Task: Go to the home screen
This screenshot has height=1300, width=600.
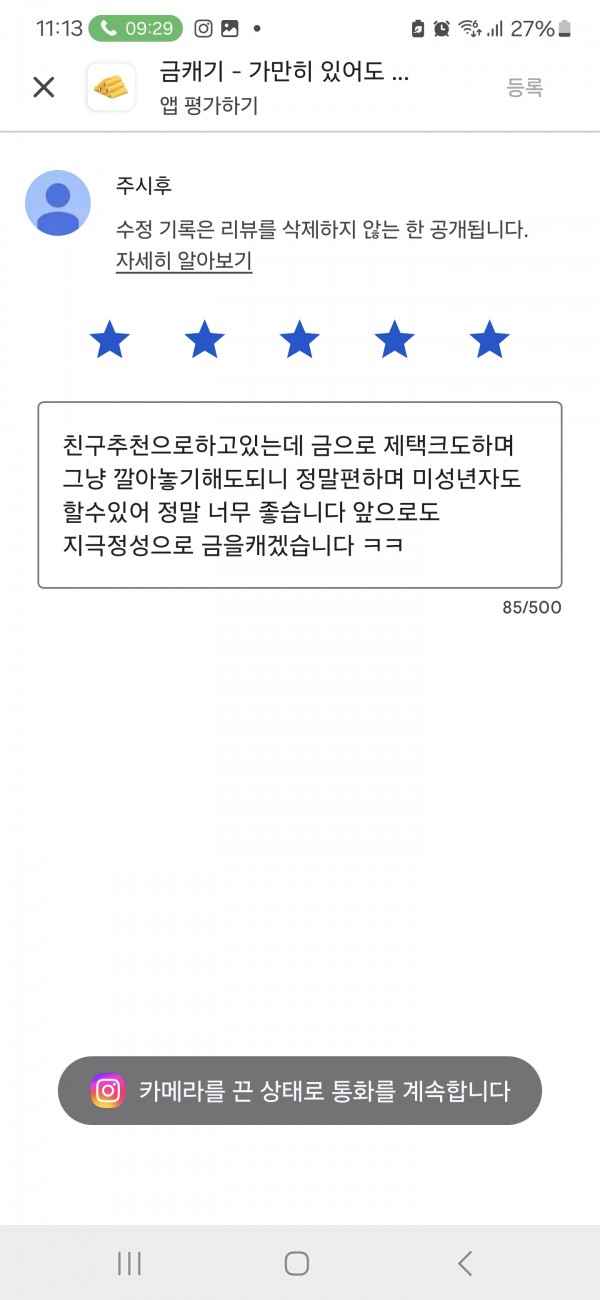Action: click(x=297, y=1263)
